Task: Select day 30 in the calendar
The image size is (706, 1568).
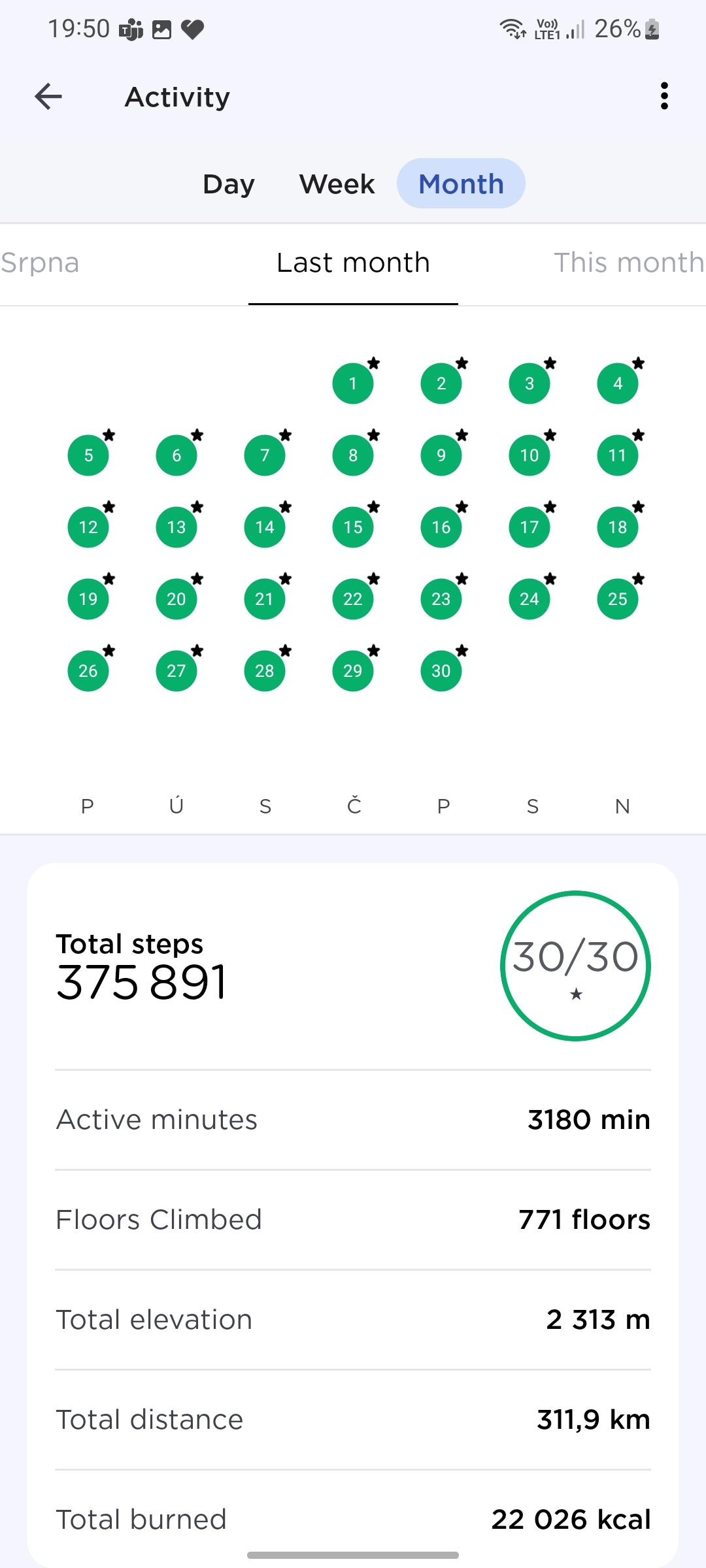Action: [x=441, y=671]
